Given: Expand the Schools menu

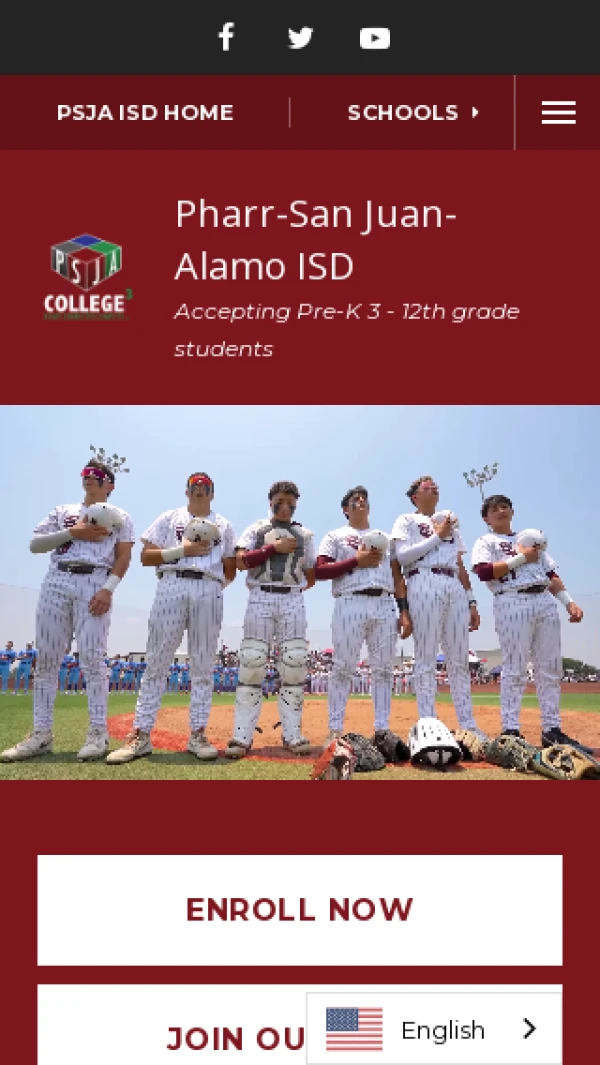Looking at the screenshot, I should point(412,113).
